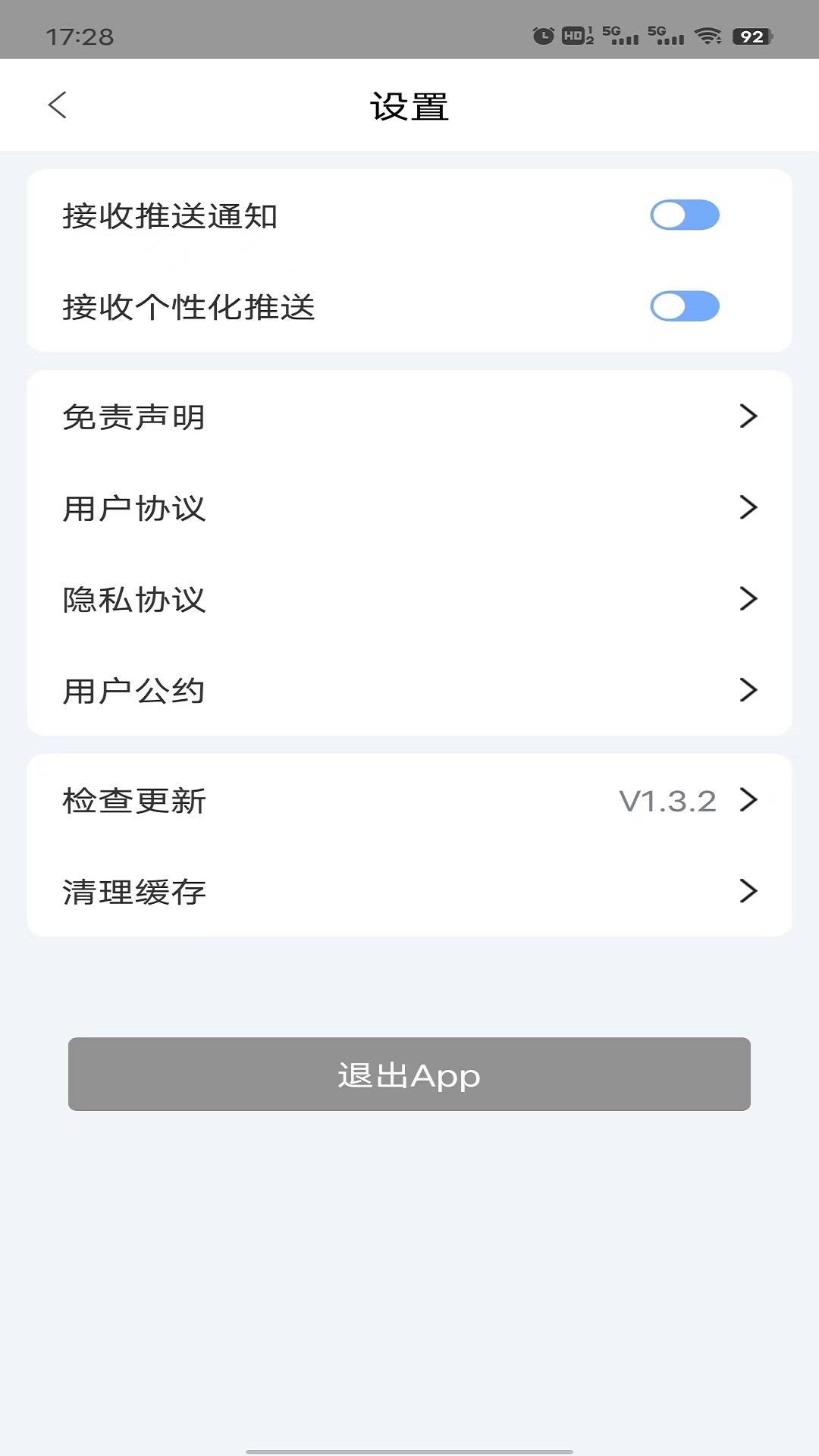Read the 用户公约
This screenshot has height=1456, width=819.
409,690
